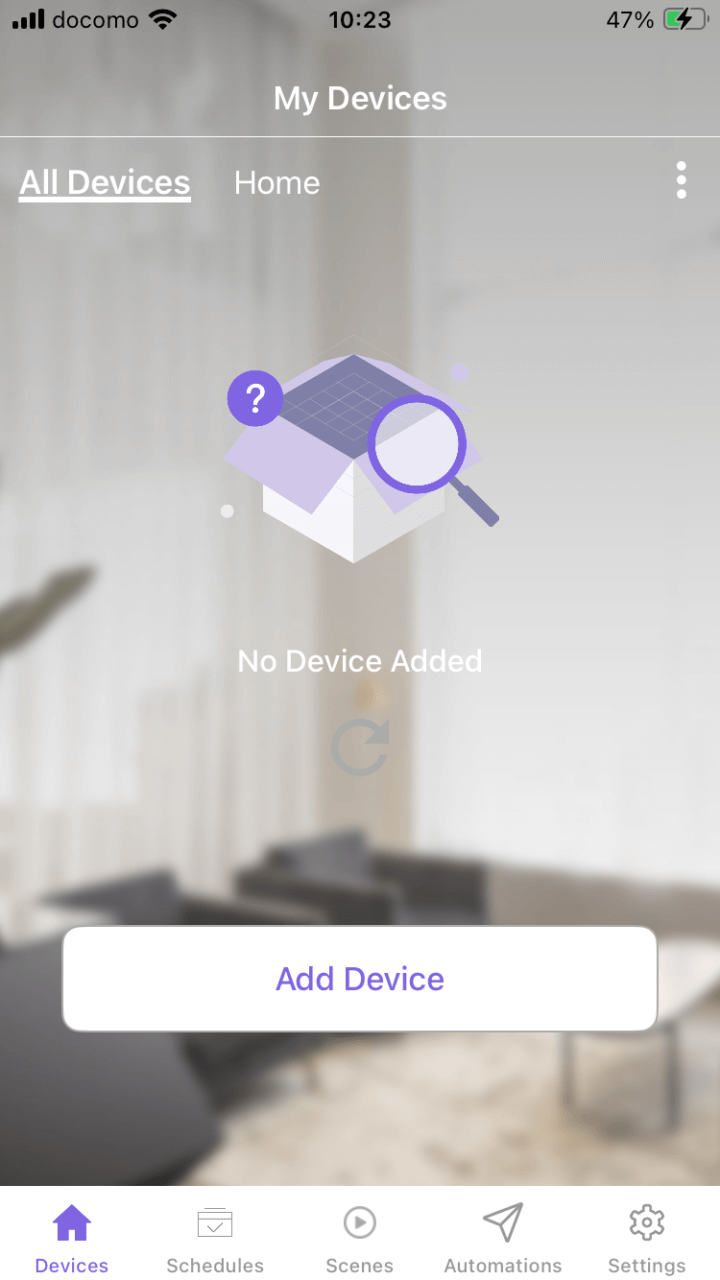Open the Settings tab

click(647, 1238)
